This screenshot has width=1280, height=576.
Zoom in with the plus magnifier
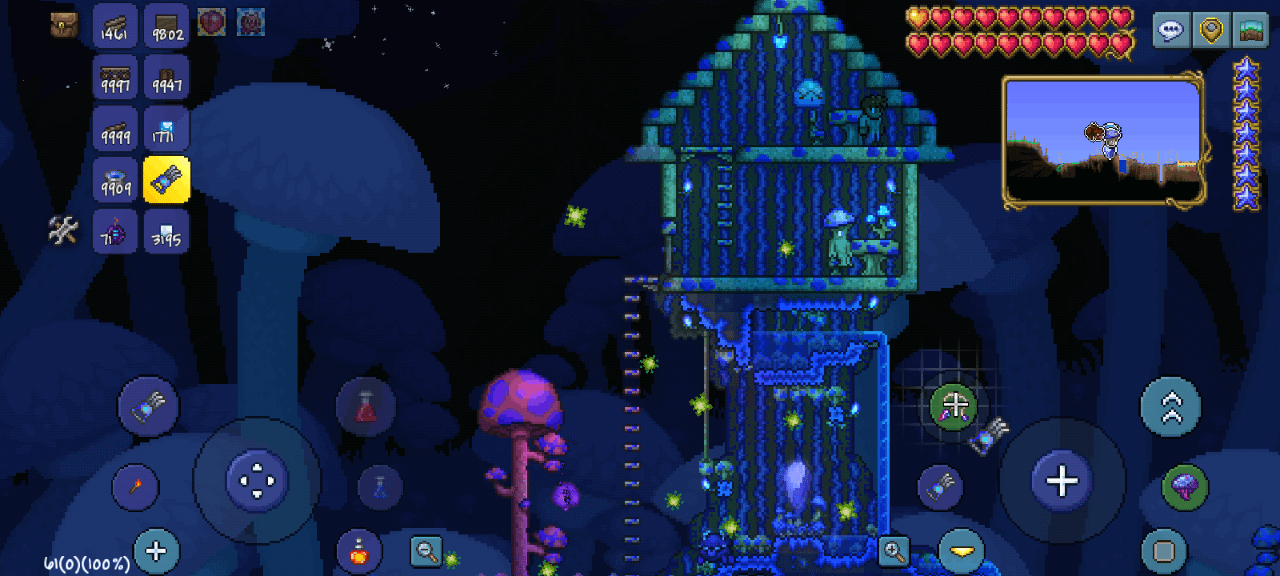pyautogui.click(x=893, y=549)
